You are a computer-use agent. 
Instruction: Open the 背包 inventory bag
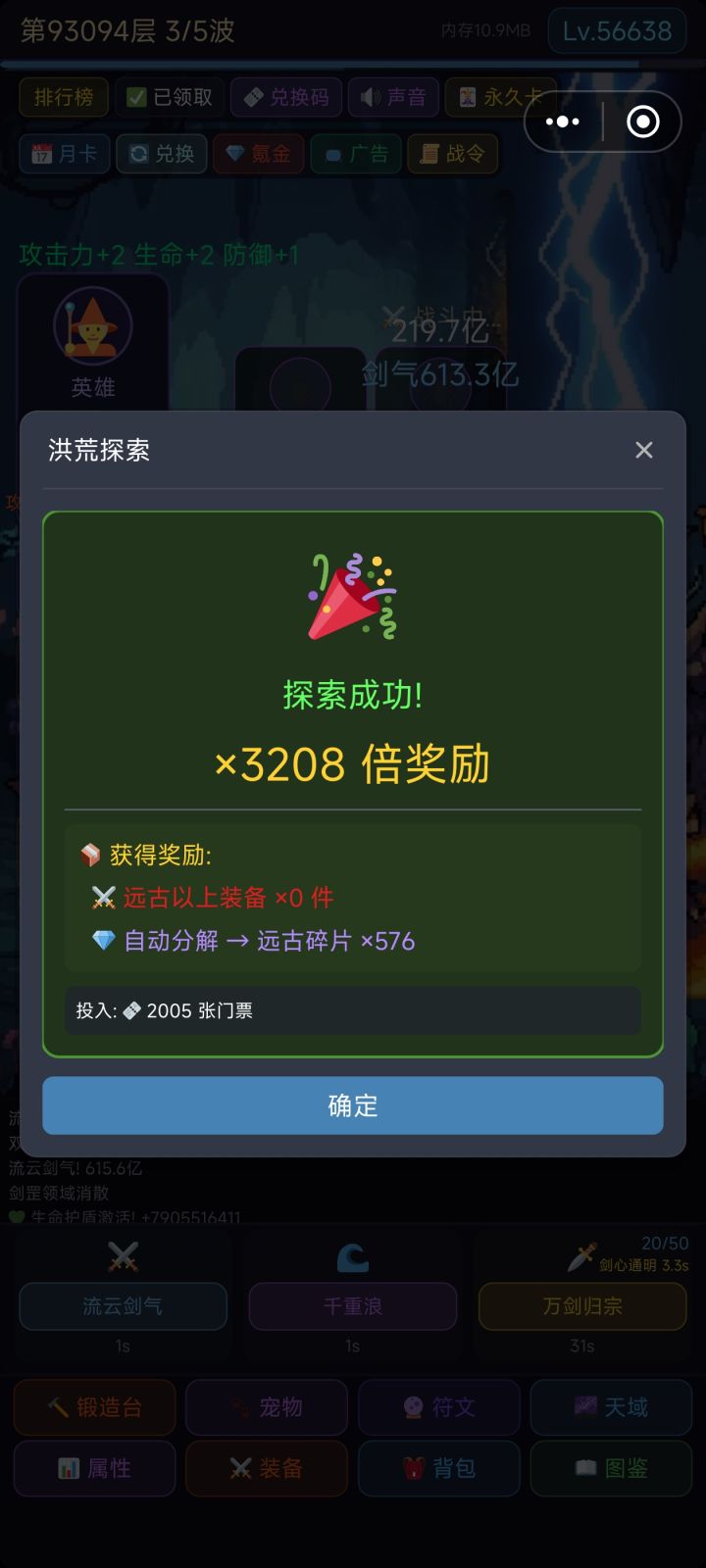(438, 1468)
